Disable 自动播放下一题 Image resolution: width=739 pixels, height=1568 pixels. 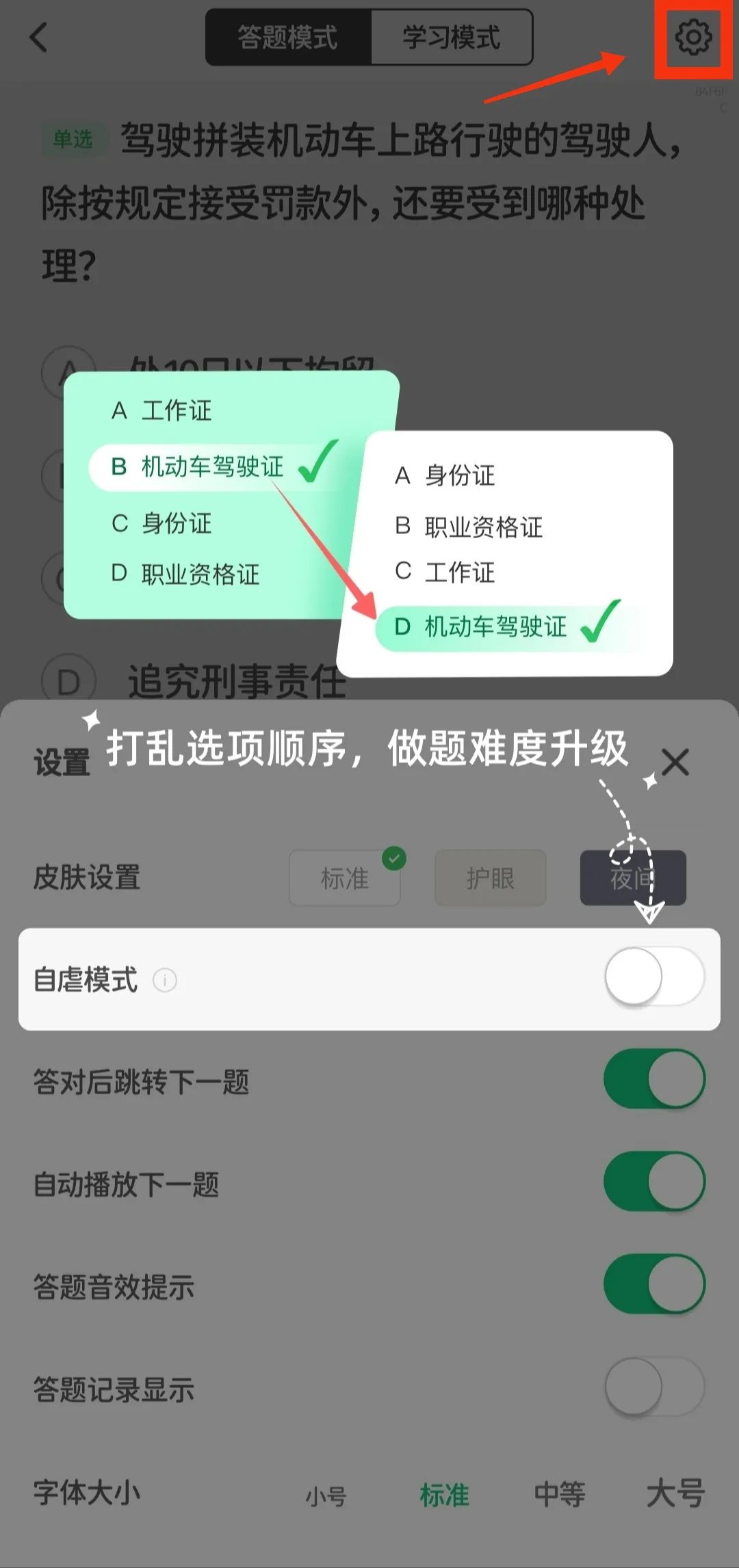pos(654,1182)
